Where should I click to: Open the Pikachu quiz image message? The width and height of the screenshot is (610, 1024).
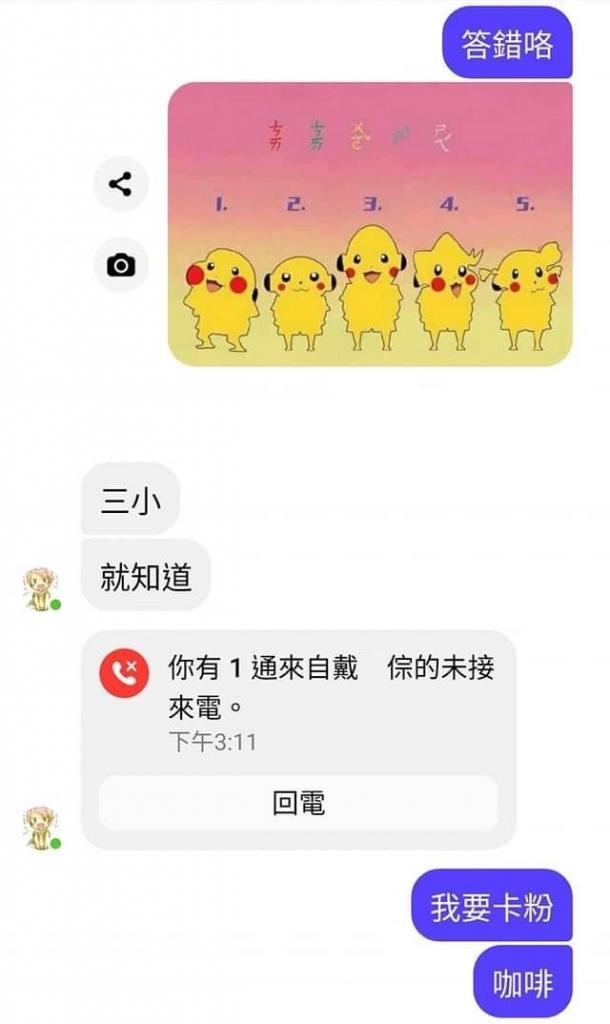tap(370, 224)
